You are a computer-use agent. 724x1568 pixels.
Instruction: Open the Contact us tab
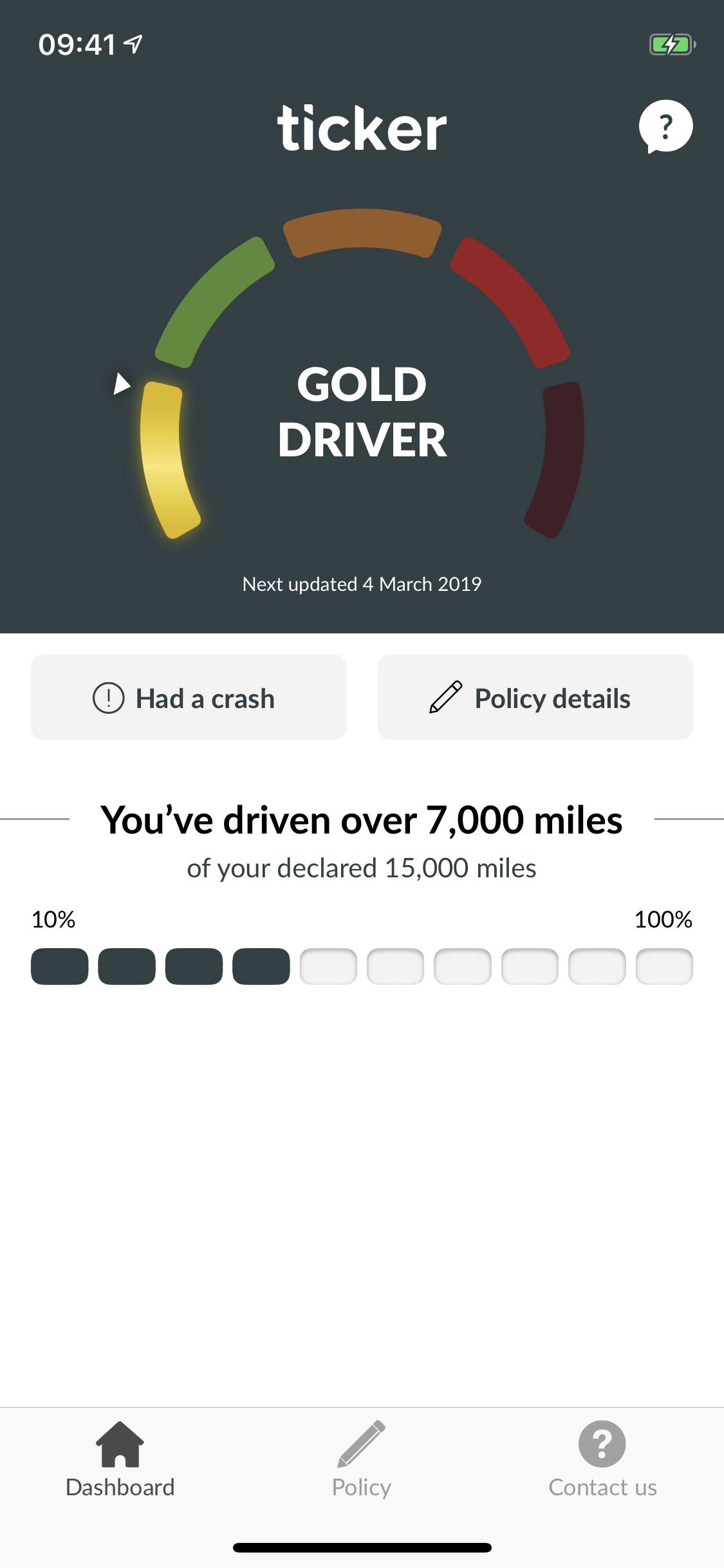click(602, 1460)
